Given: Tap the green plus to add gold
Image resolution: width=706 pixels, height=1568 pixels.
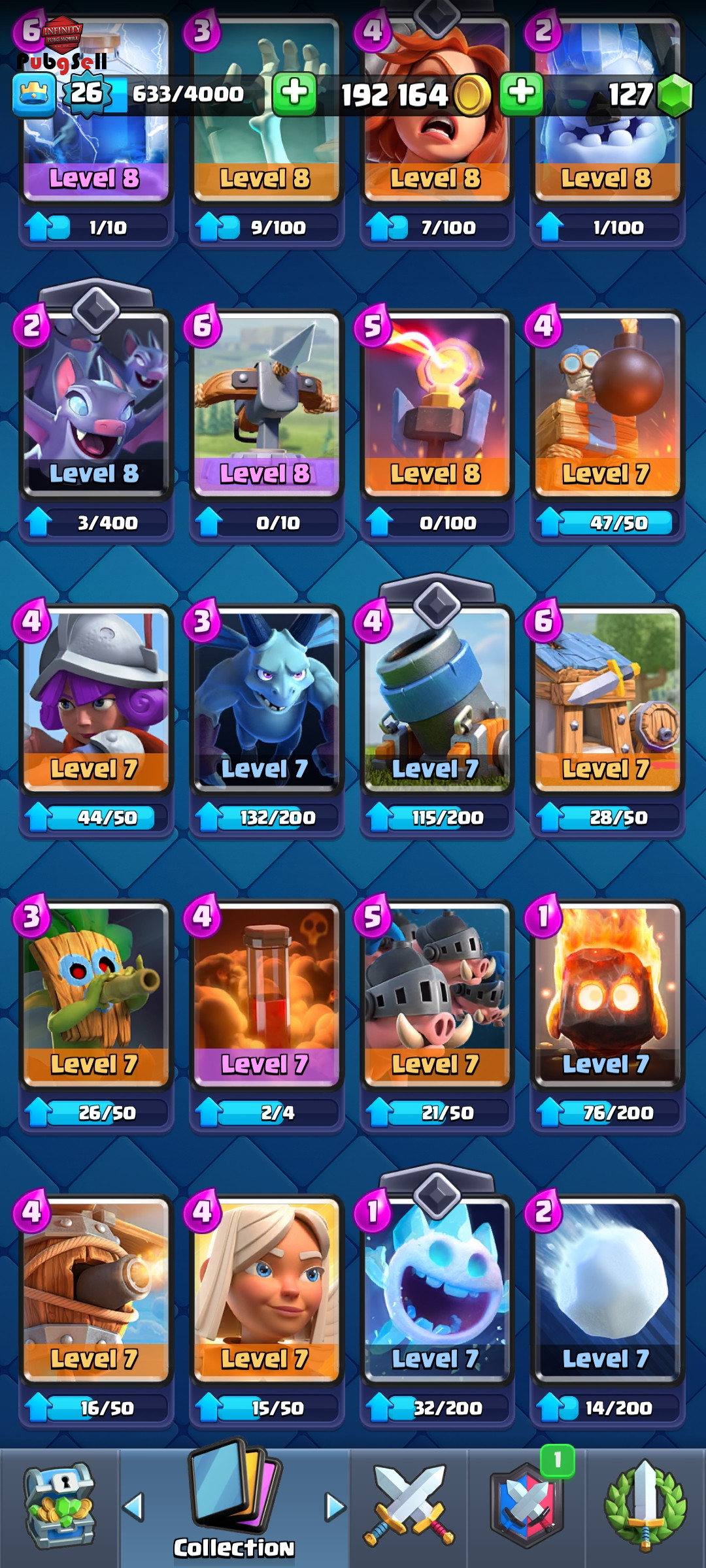Looking at the screenshot, I should (x=521, y=93).
